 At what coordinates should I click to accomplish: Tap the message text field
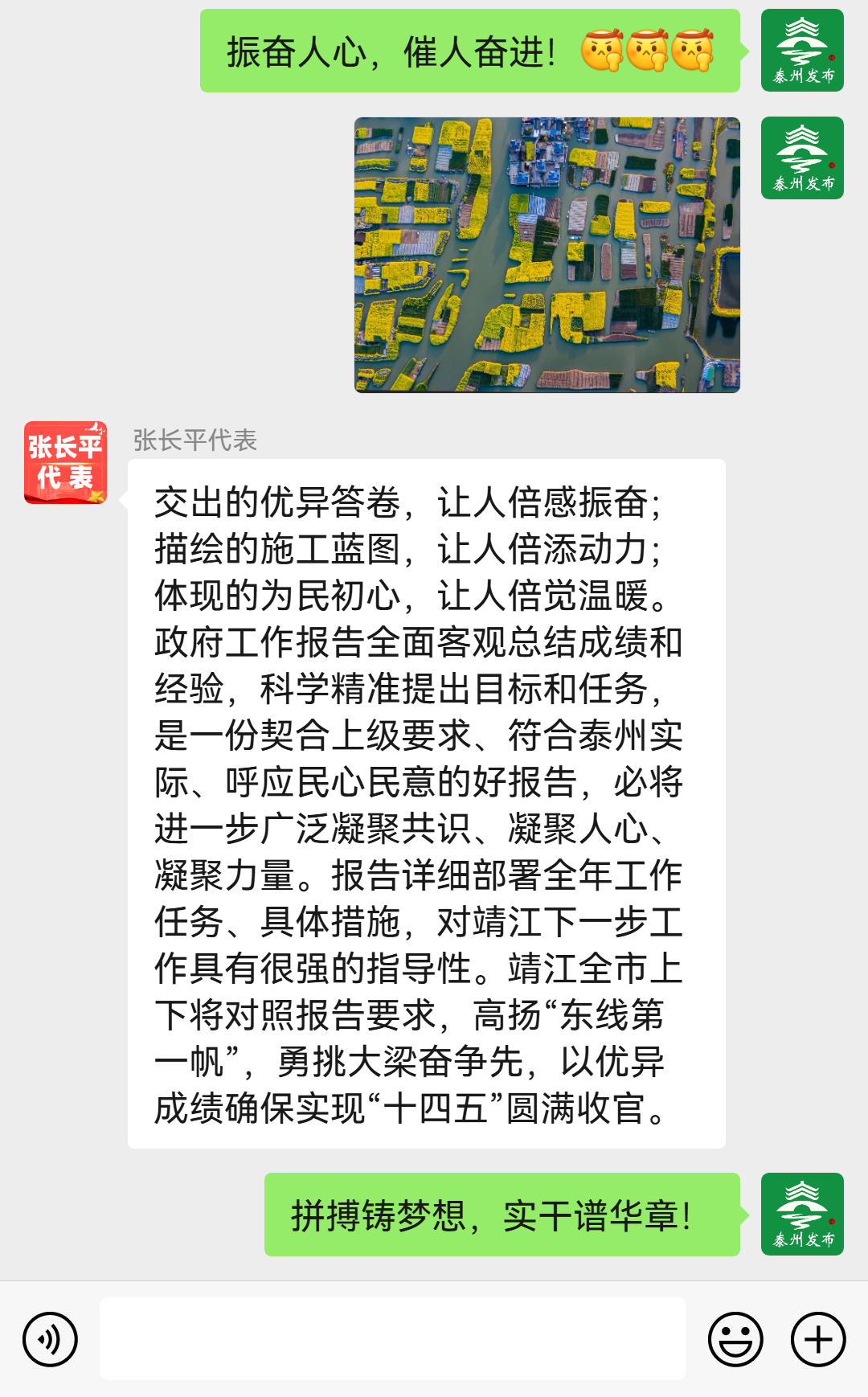(x=392, y=1339)
